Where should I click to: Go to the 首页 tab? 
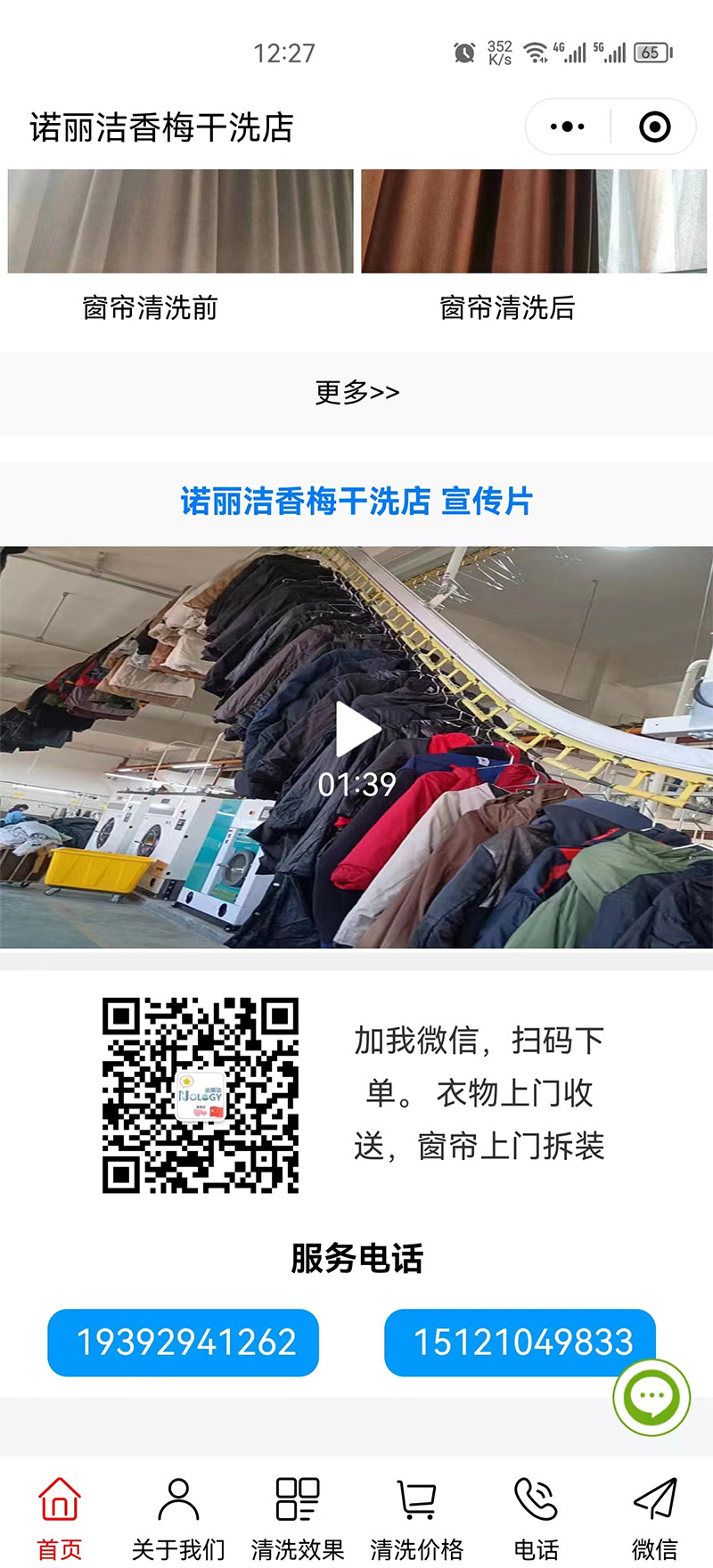point(60,1516)
